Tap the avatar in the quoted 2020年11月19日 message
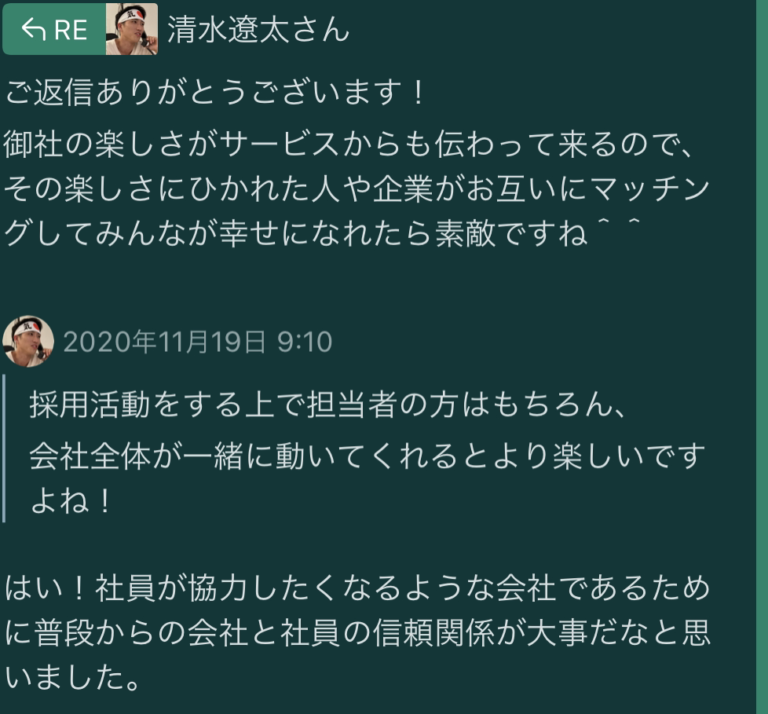Viewport: 768px width, 714px height. pyautogui.click(x=28, y=342)
